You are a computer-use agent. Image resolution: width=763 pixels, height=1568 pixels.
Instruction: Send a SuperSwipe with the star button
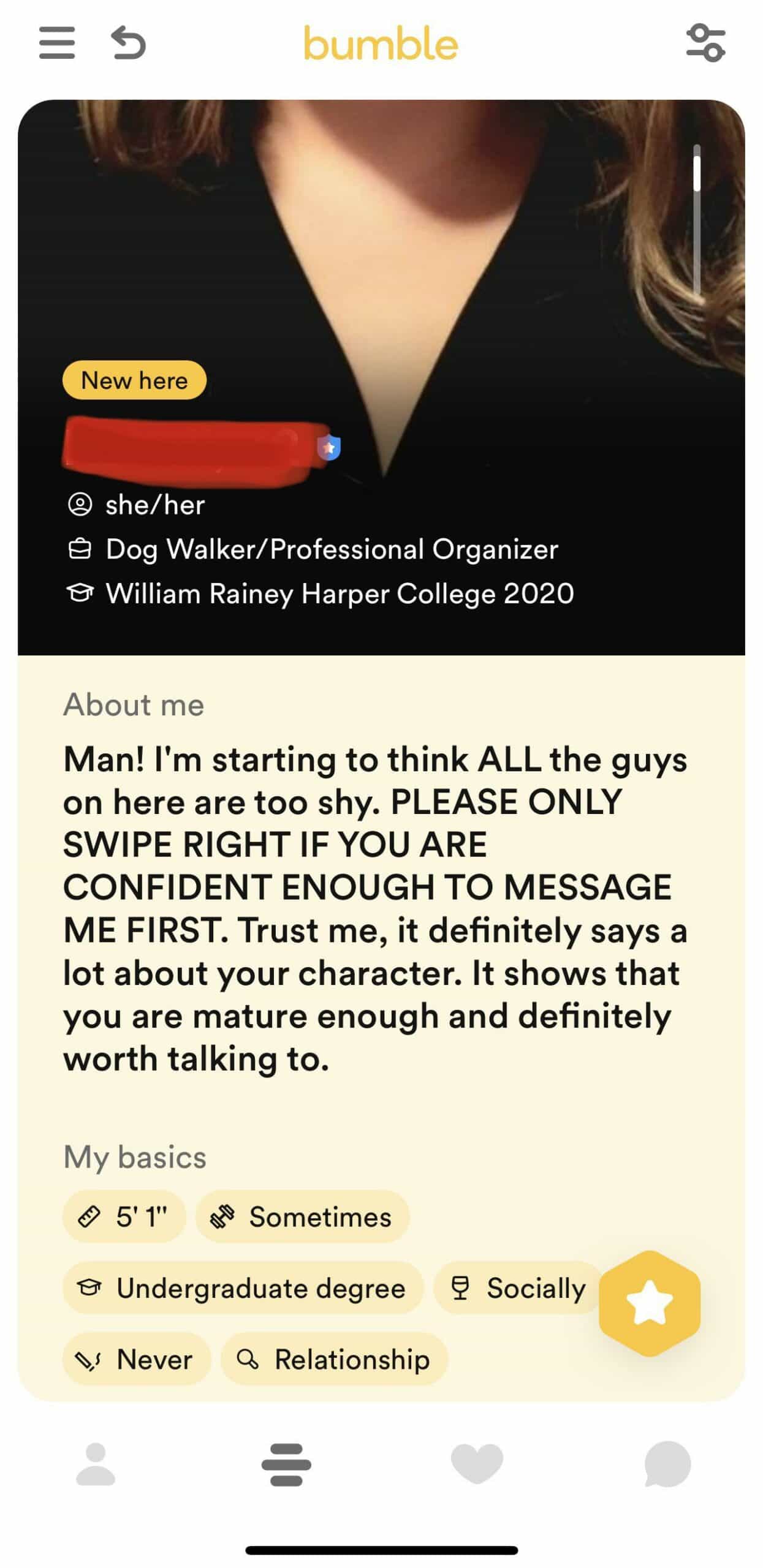point(649,1303)
